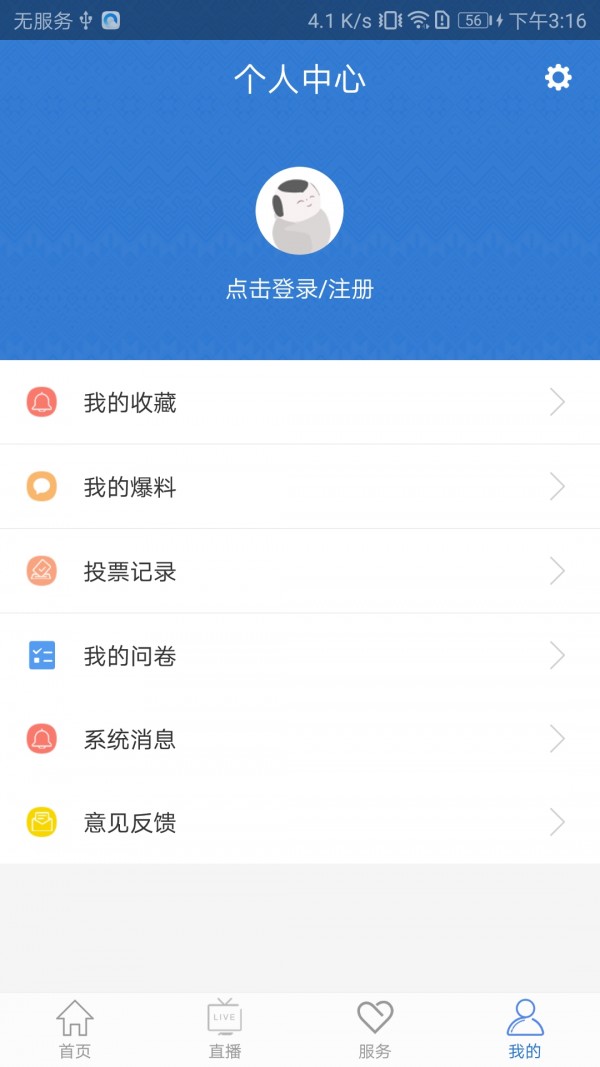
Task: Open 意见反馈 row
Action: pos(300,823)
